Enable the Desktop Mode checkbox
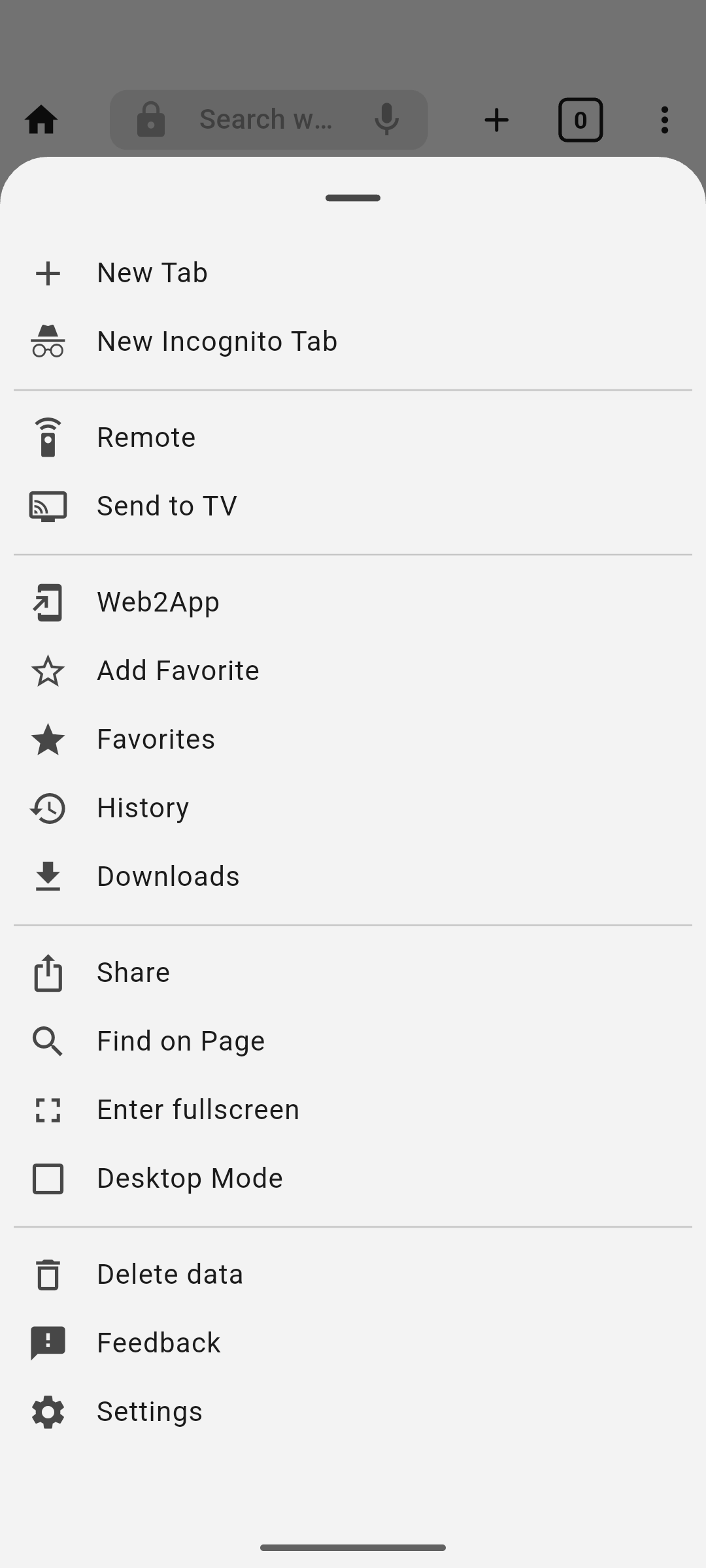 pyautogui.click(x=48, y=1179)
